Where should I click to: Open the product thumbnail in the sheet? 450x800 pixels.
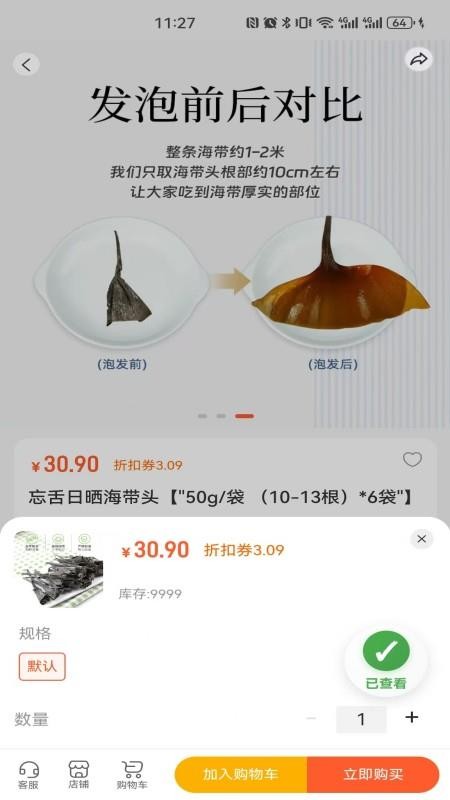(59, 569)
